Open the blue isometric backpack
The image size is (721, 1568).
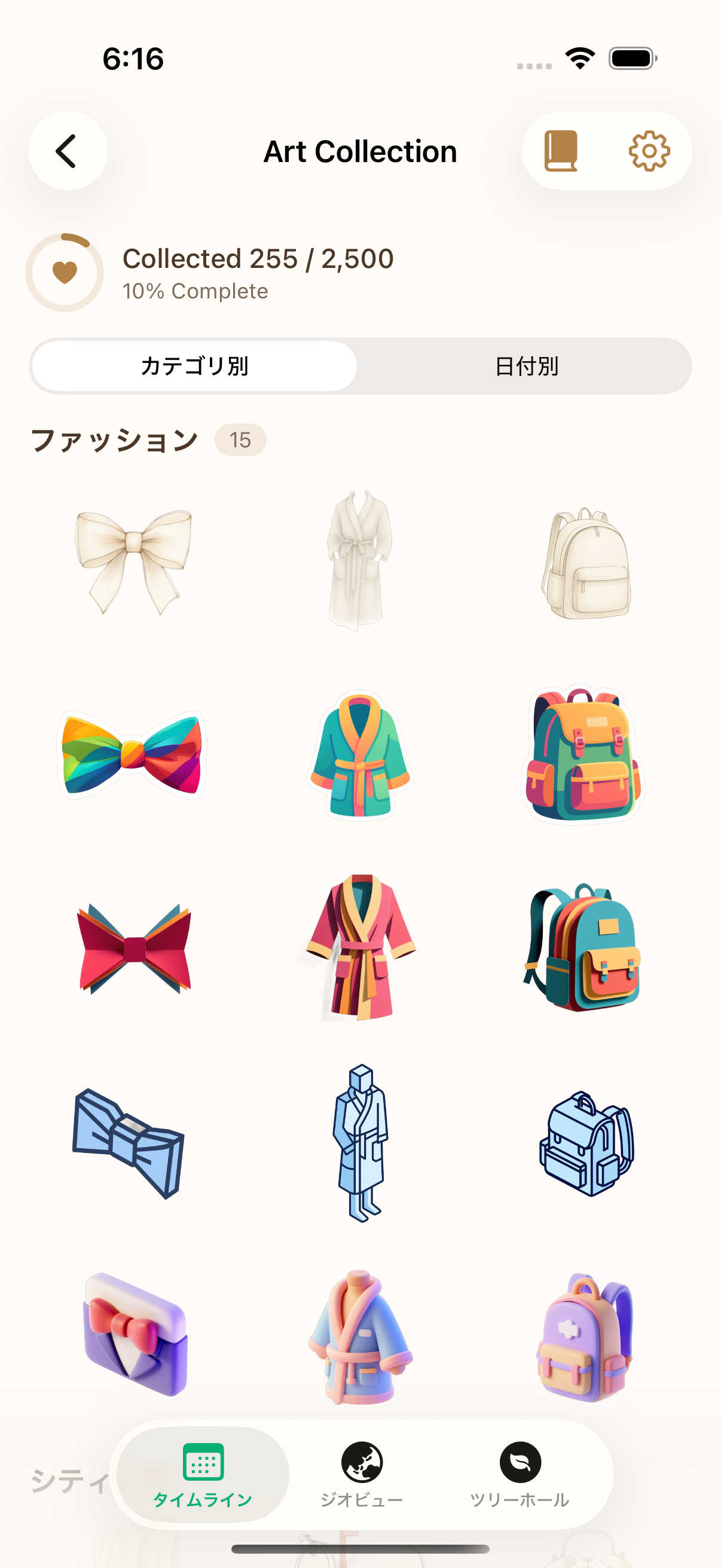point(585,1143)
